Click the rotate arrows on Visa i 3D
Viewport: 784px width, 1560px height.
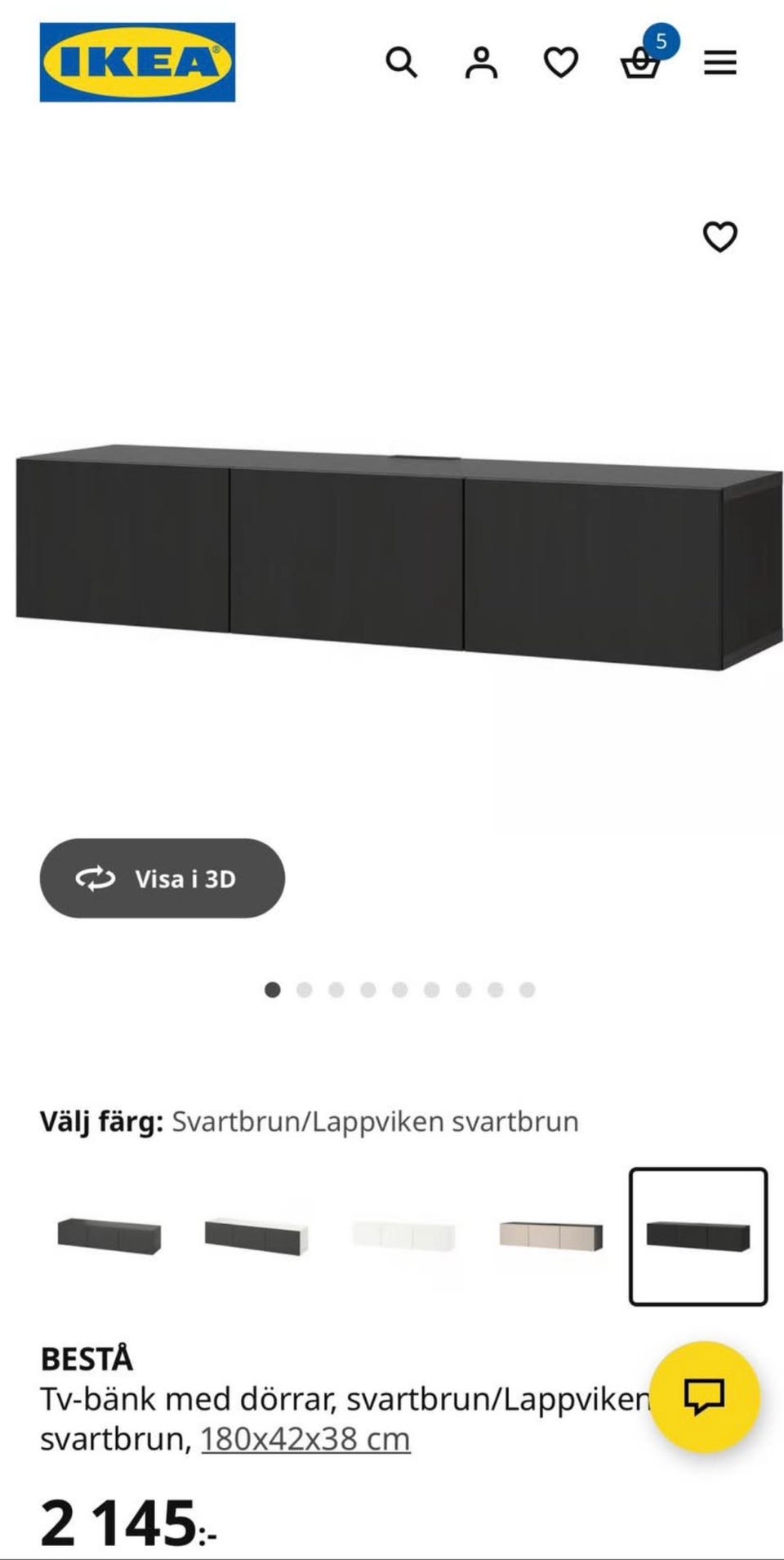tap(97, 878)
